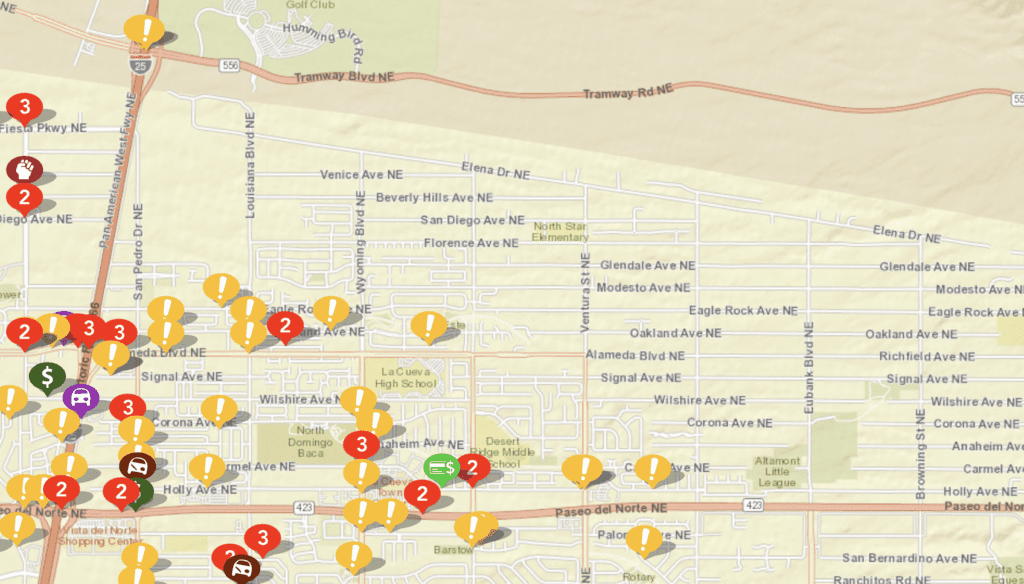The width and height of the screenshot is (1024, 584).
Task: Tap the yellow alert marker near Palomas Ave
Action: [644, 539]
